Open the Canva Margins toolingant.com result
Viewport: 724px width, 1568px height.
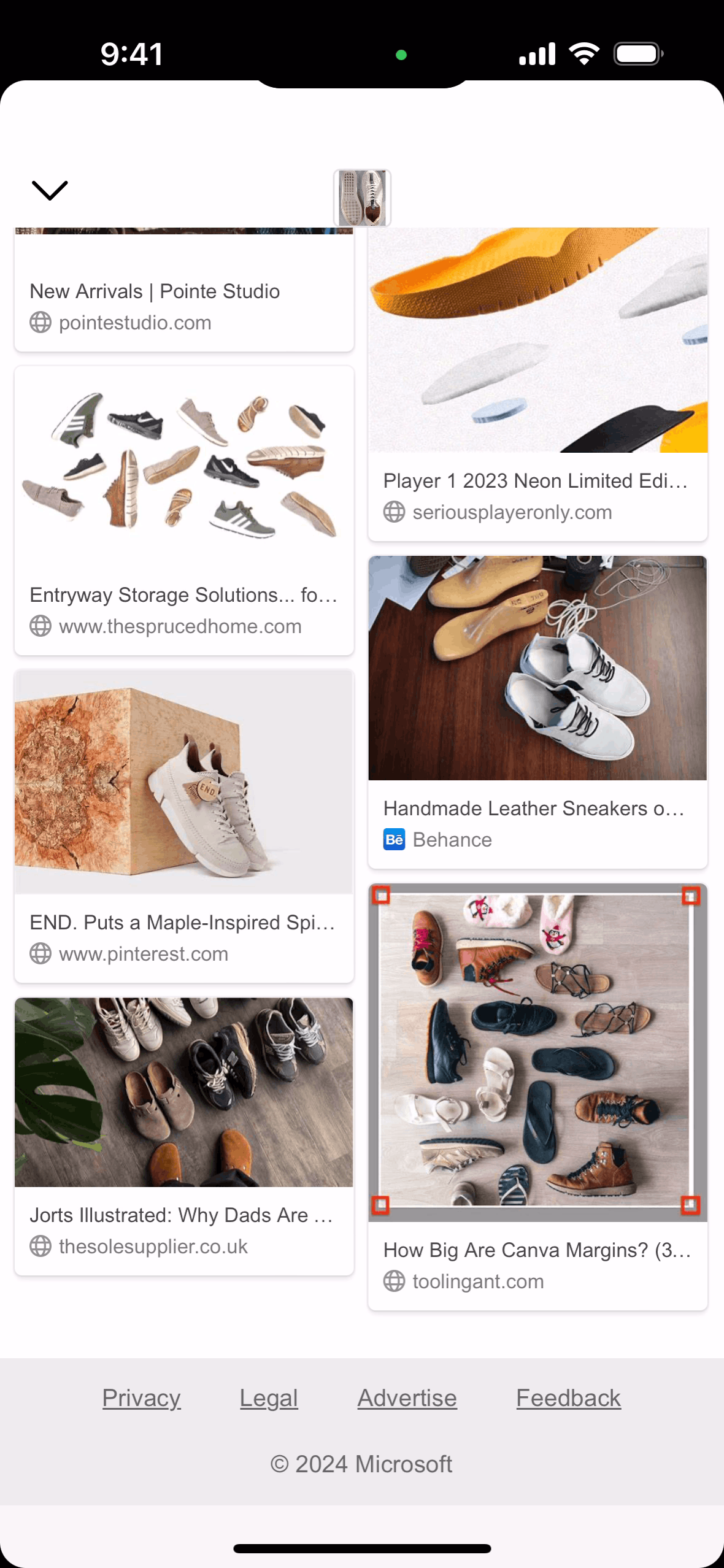pyautogui.click(x=537, y=1097)
